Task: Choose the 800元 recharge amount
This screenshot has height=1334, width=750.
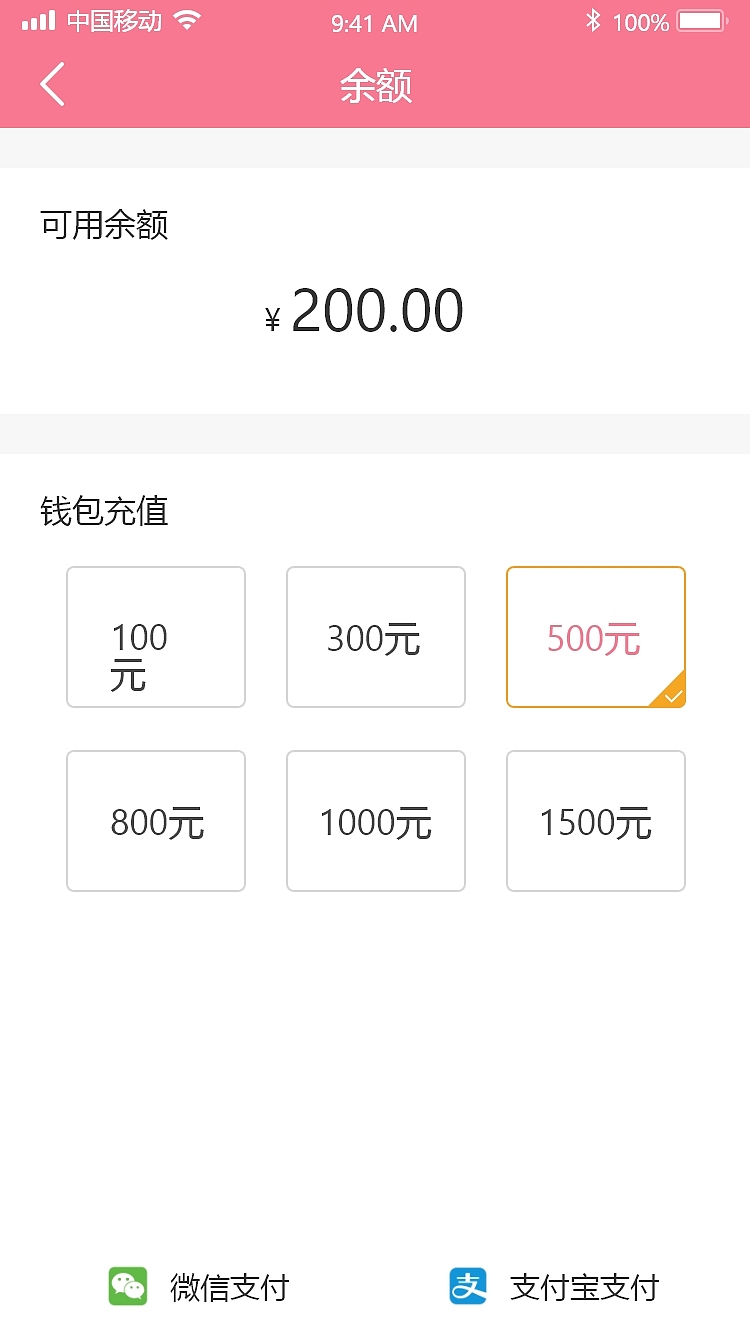Action: tap(155, 821)
